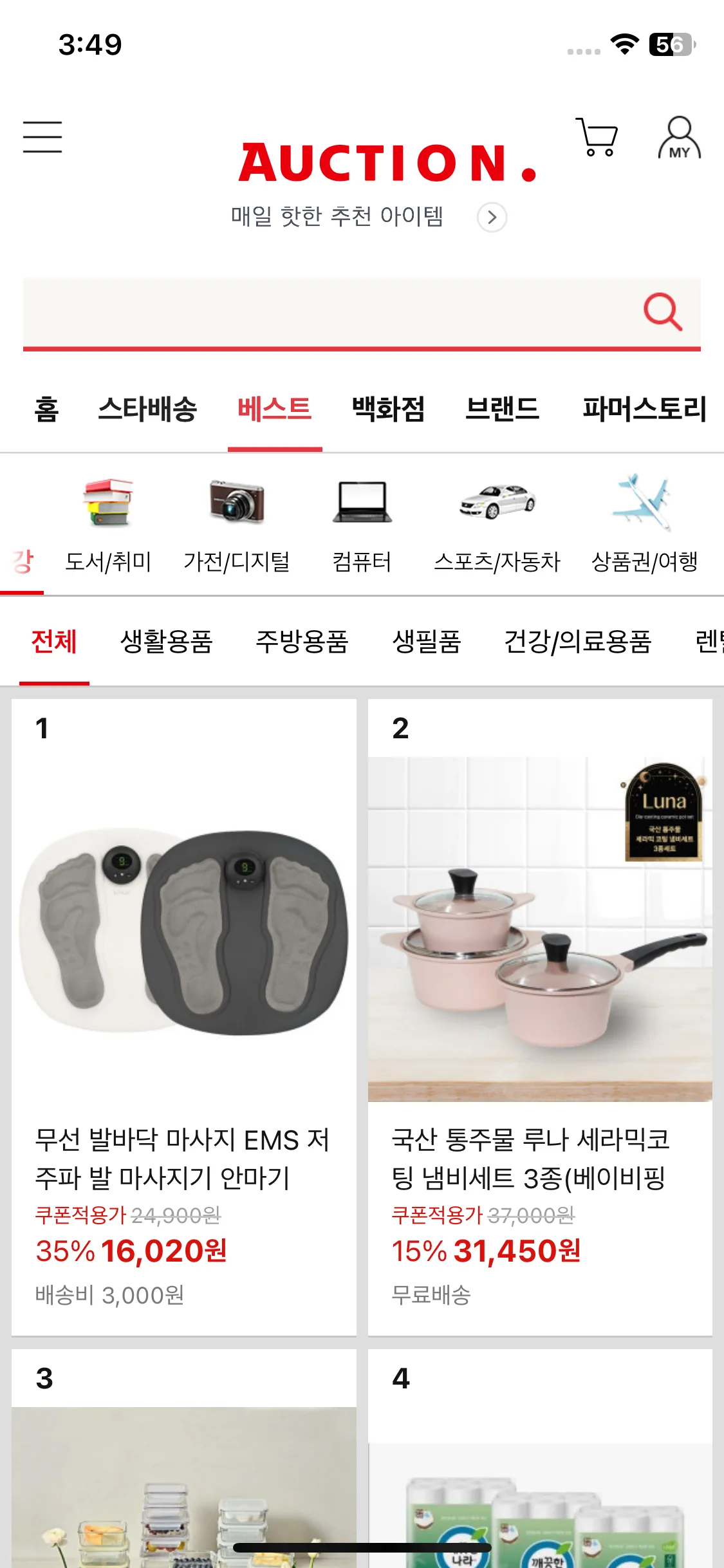Open the rank 2 루나 냄비세트 product
Viewport: 724px width, 1568px height.
(540, 1017)
